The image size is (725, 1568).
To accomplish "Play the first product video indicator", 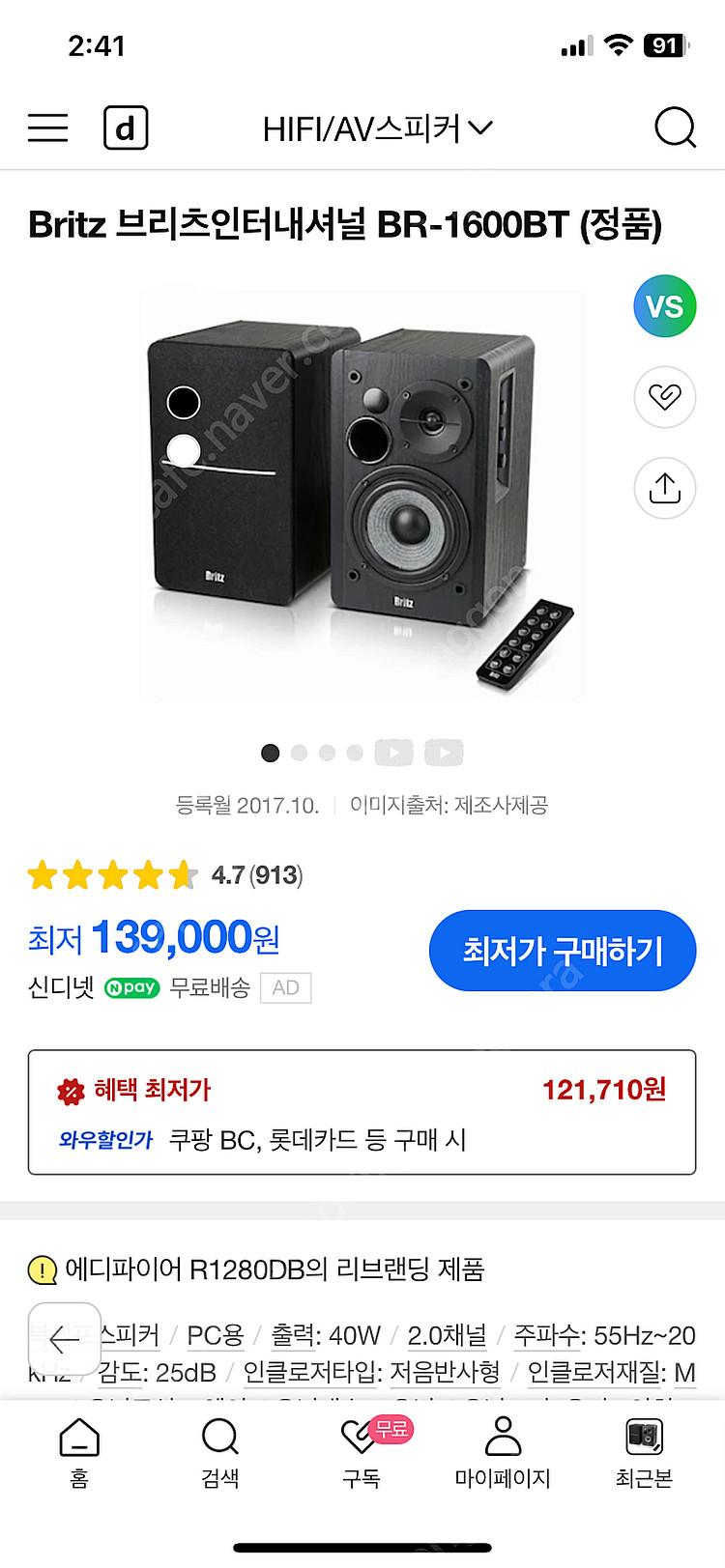I will coord(393,753).
